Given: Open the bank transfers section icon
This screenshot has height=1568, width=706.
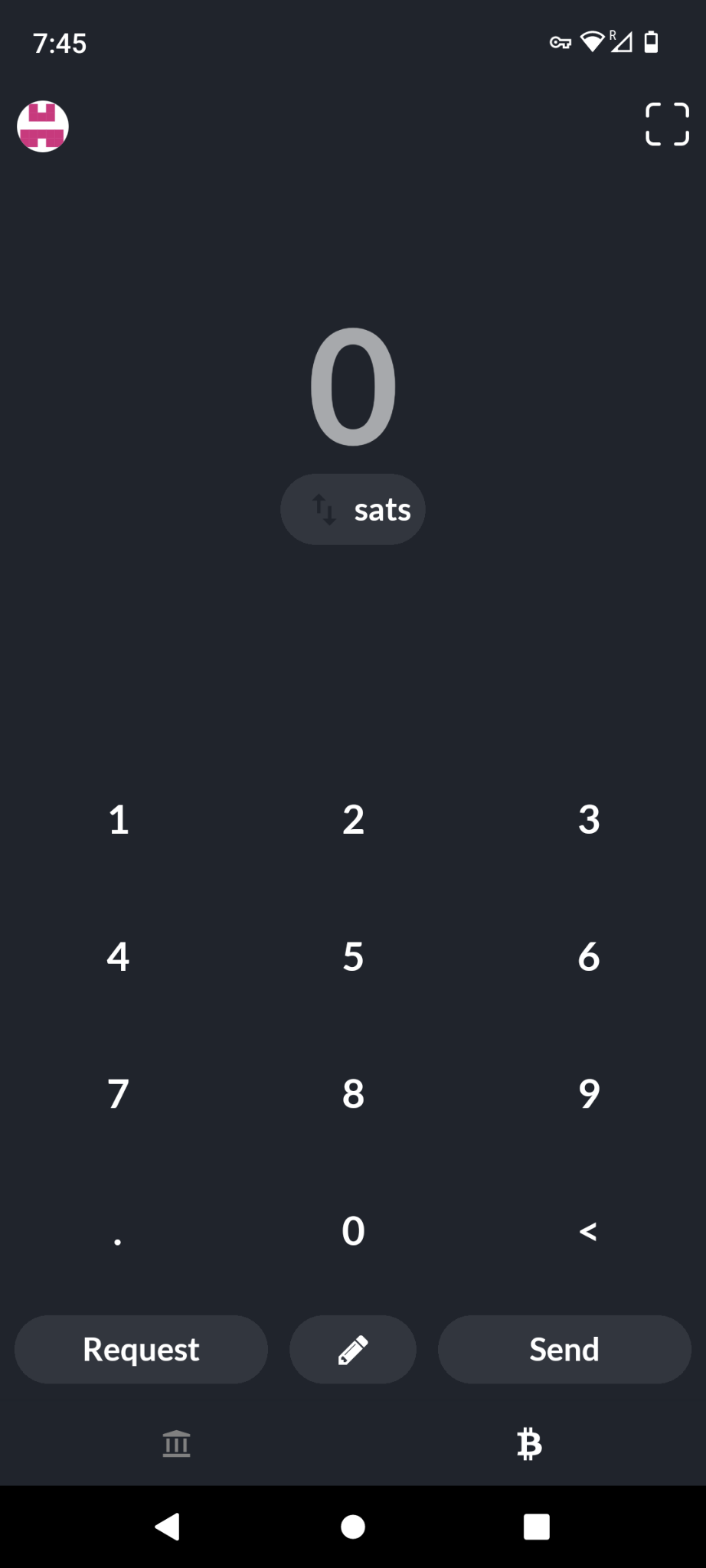Looking at the screenshot, I should coord(176,1444).
